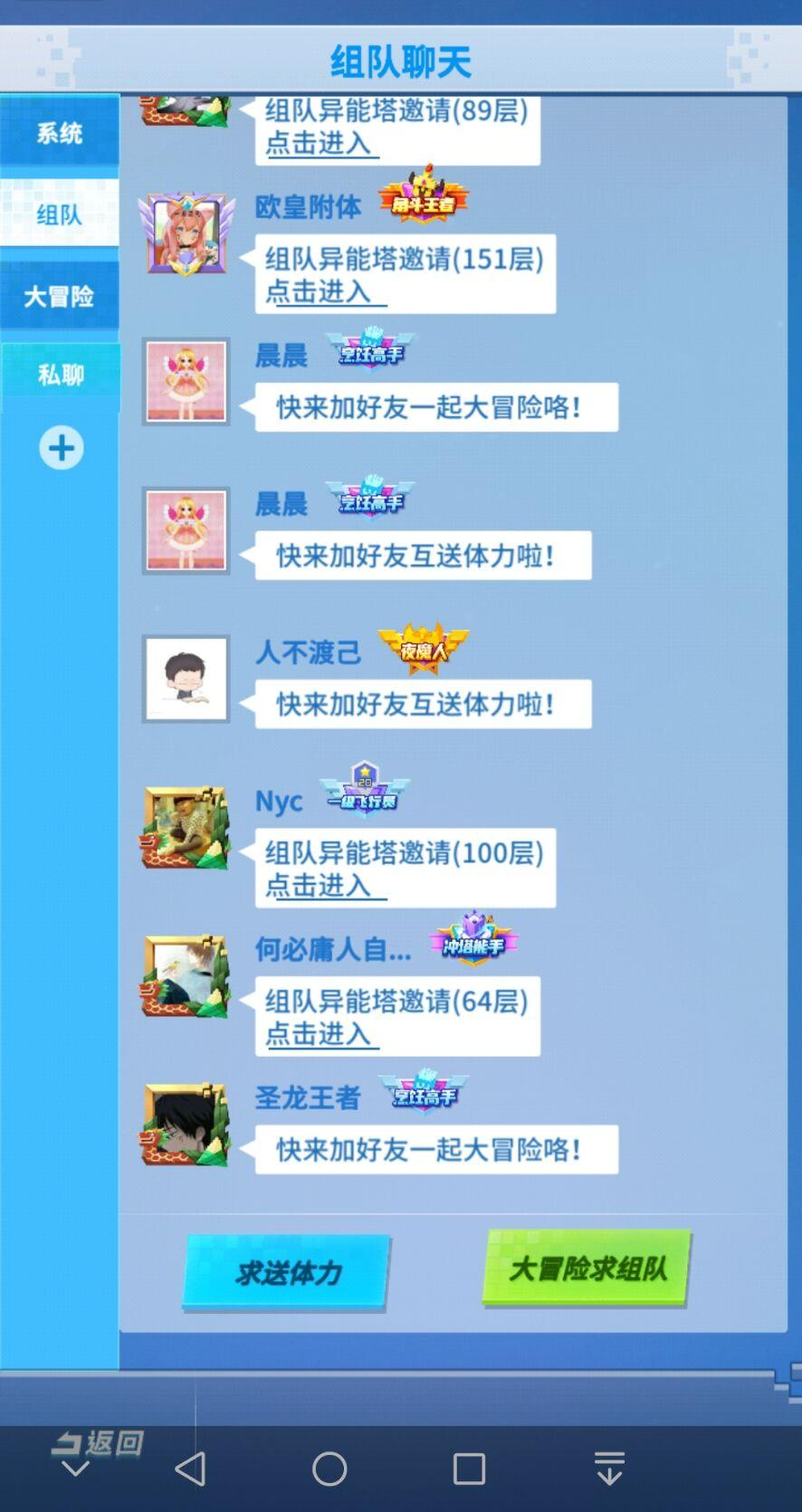
Task: Tap the plus icon under 私聊
Action: [61, 447]
